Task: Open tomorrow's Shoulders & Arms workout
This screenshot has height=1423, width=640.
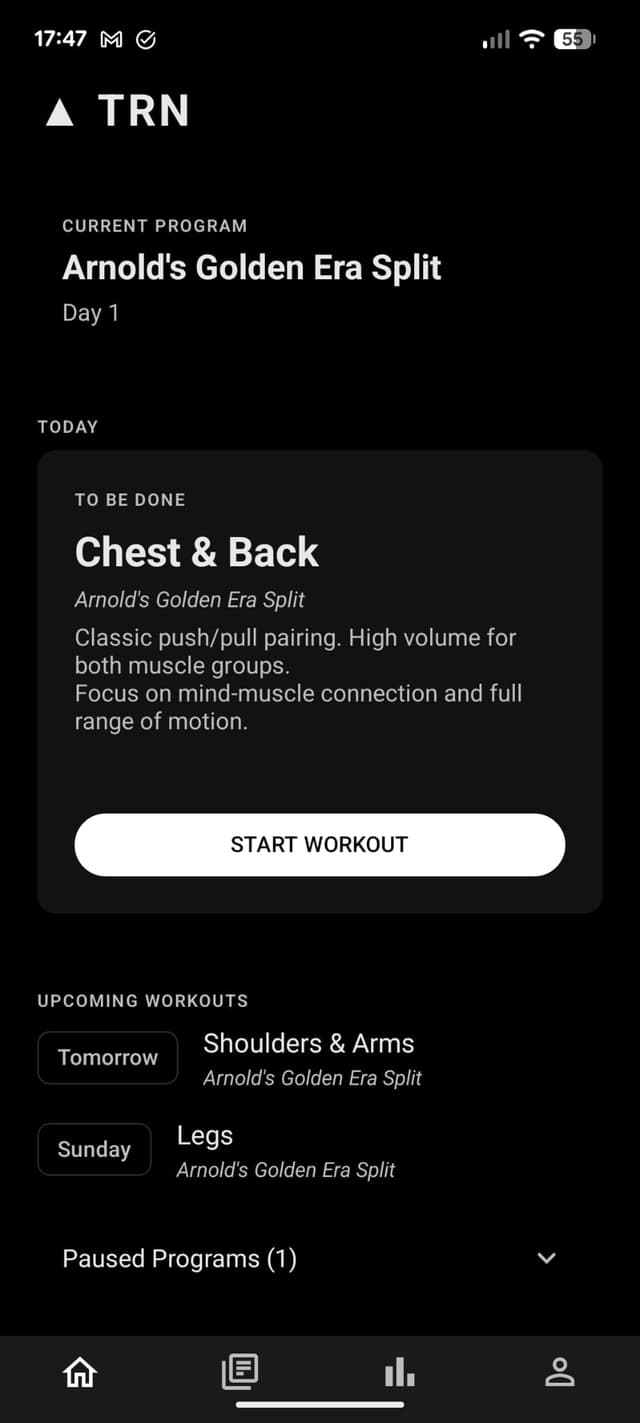Action: pyautogui.click(x=308, y=1058)
